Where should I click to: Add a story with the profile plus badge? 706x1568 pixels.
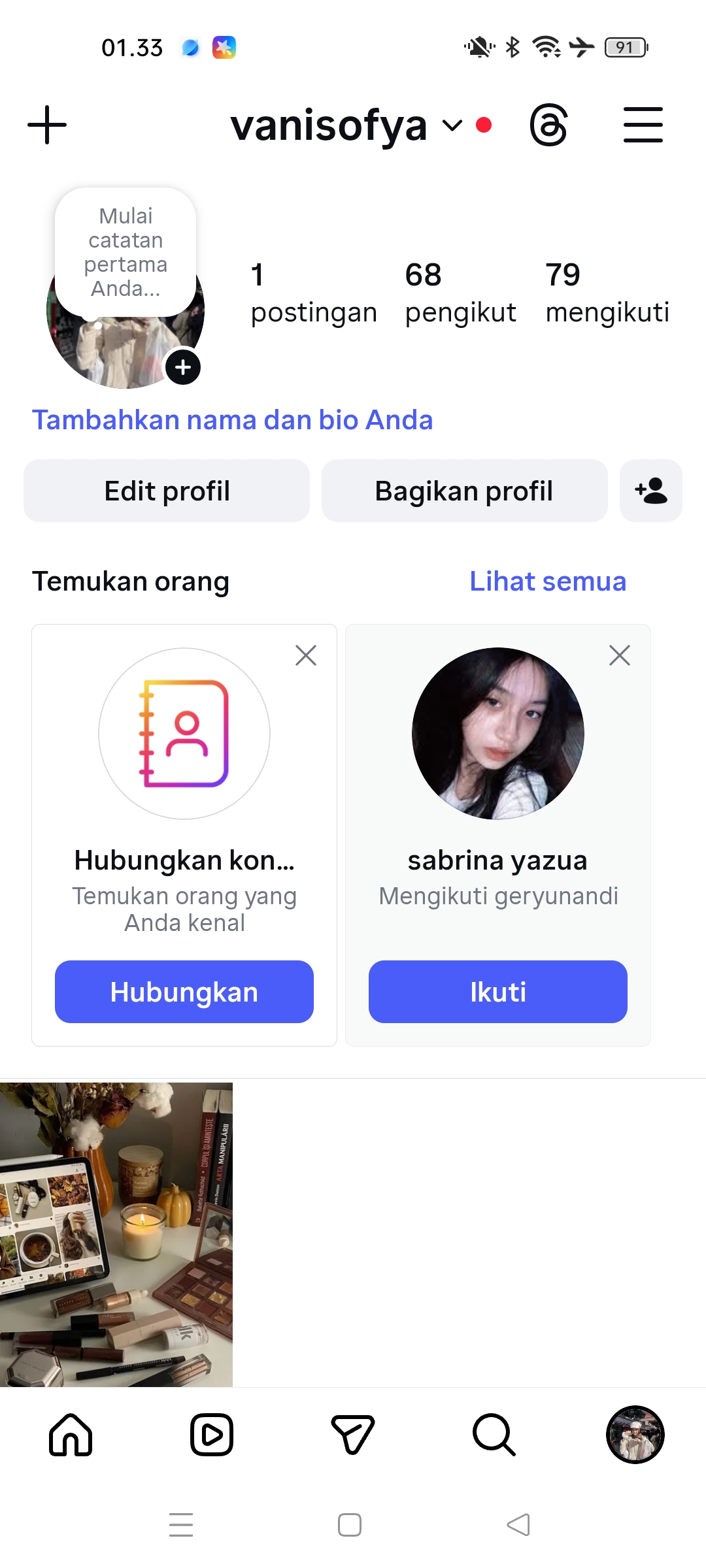pos(183,367)
